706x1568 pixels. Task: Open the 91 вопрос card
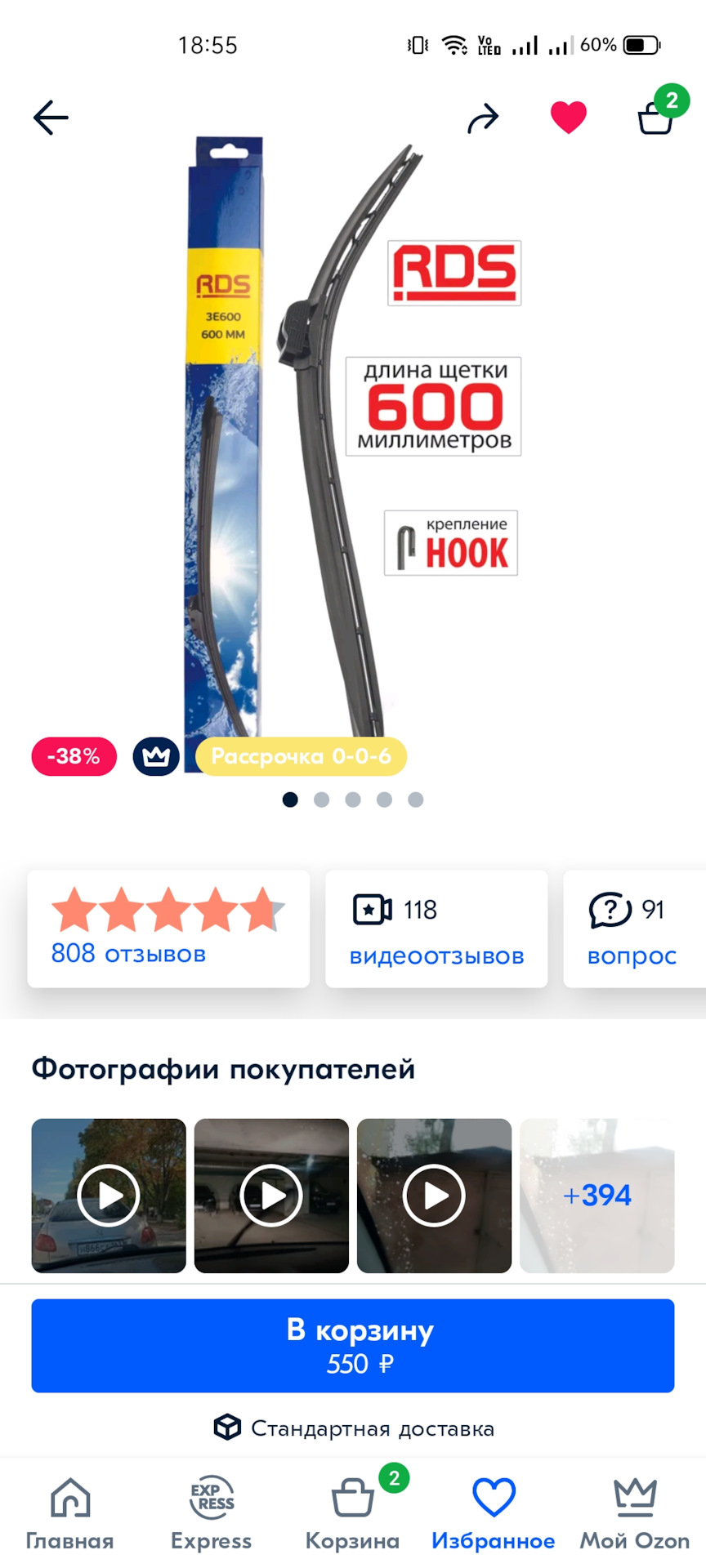tap(634, 929)
